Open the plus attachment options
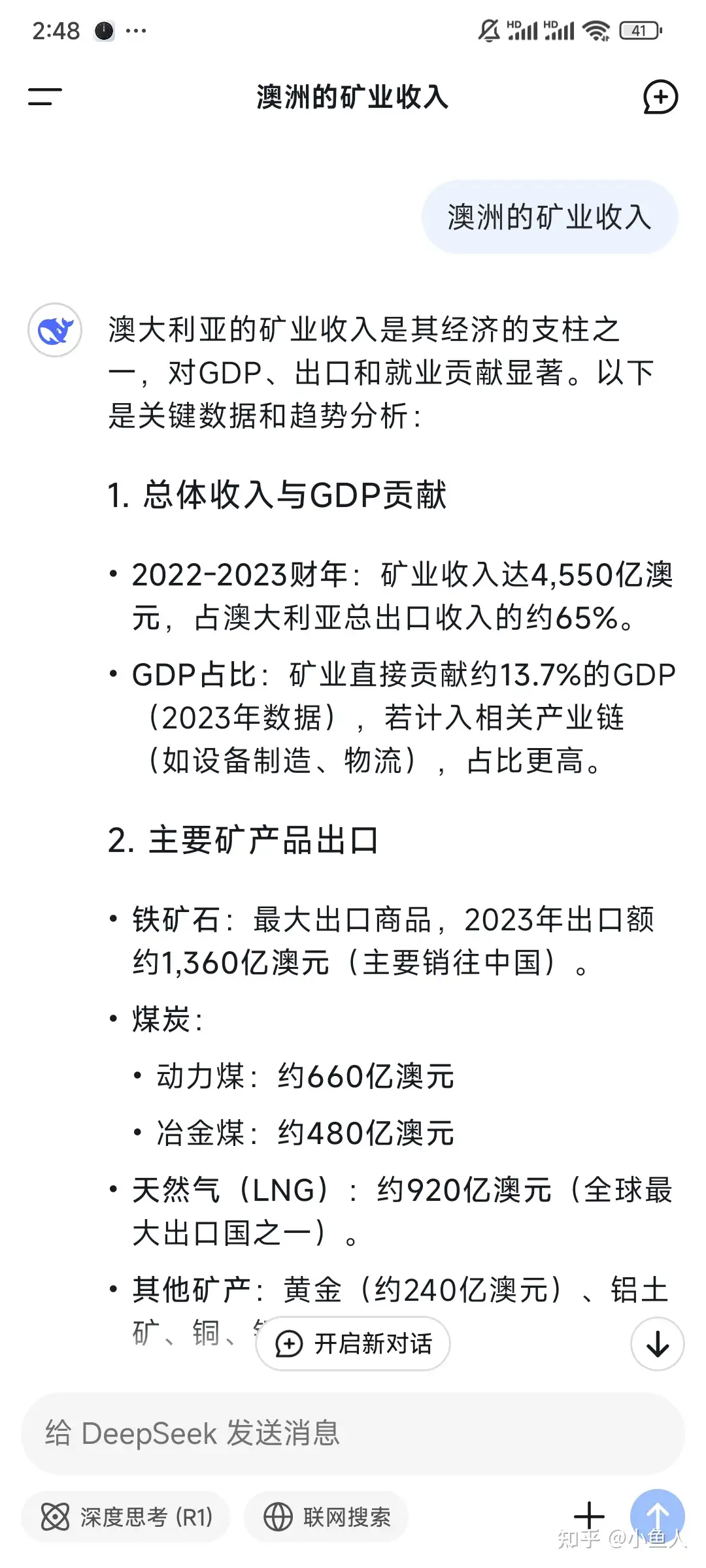706x1568 pixels. (589, 1516)
